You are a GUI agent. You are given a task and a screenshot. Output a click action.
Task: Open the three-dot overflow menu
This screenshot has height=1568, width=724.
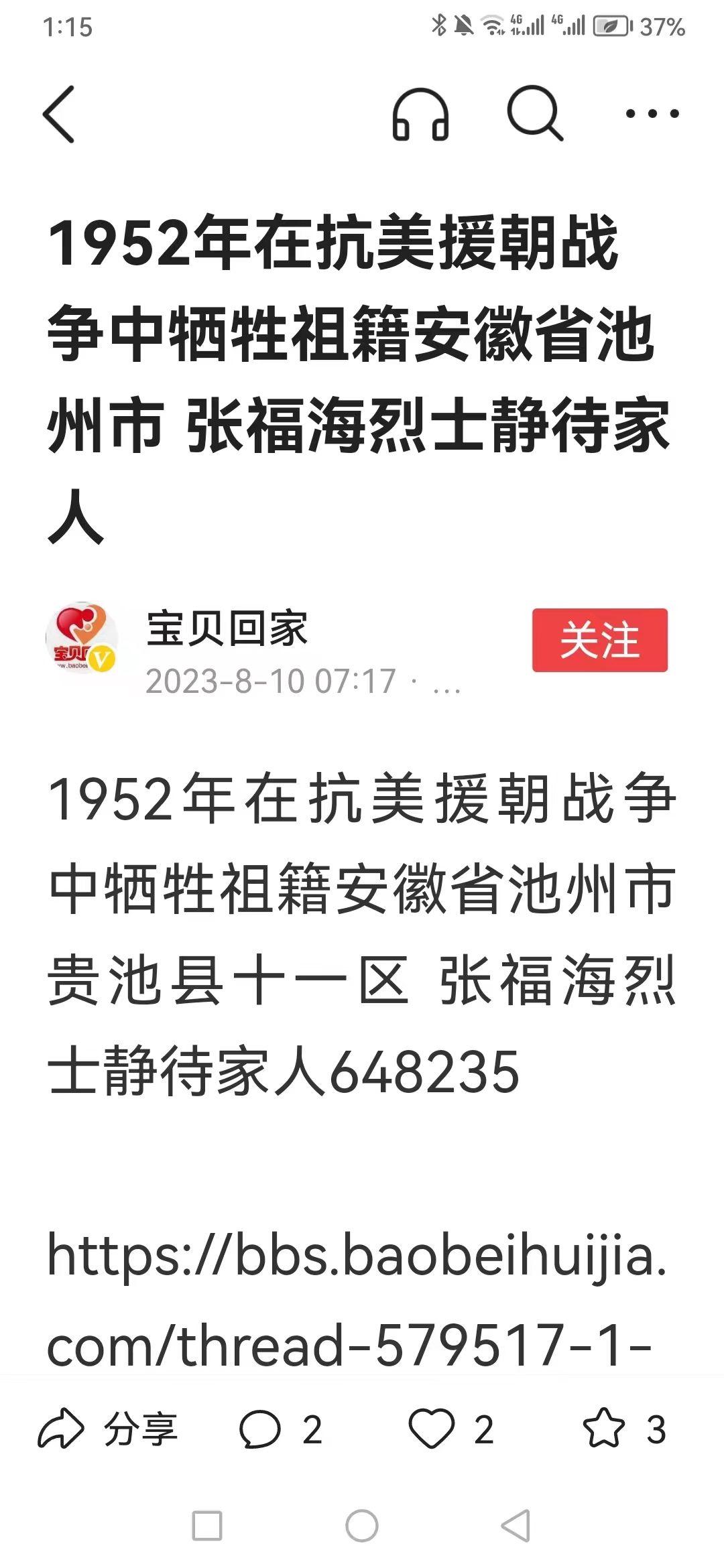652,114
